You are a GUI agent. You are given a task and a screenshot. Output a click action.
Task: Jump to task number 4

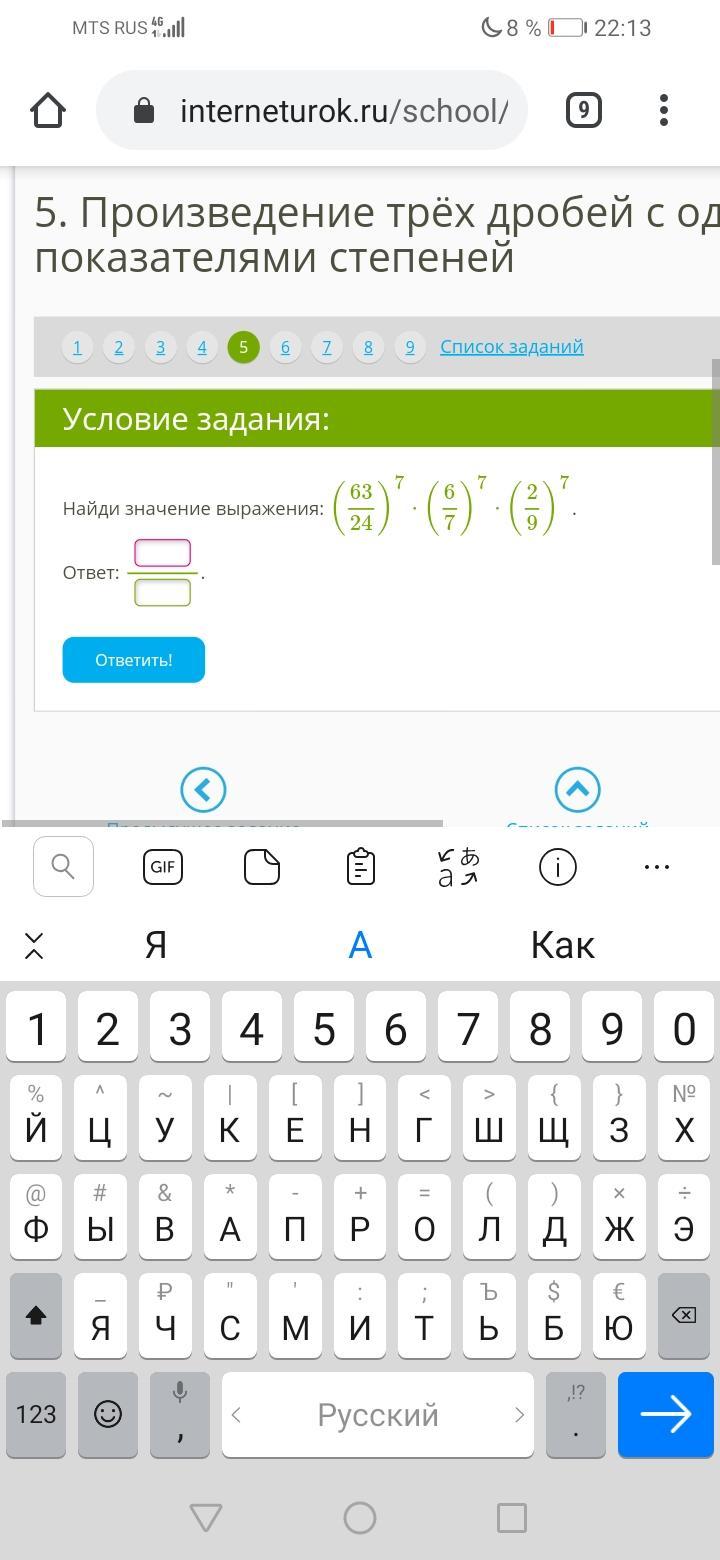[202, 347]
